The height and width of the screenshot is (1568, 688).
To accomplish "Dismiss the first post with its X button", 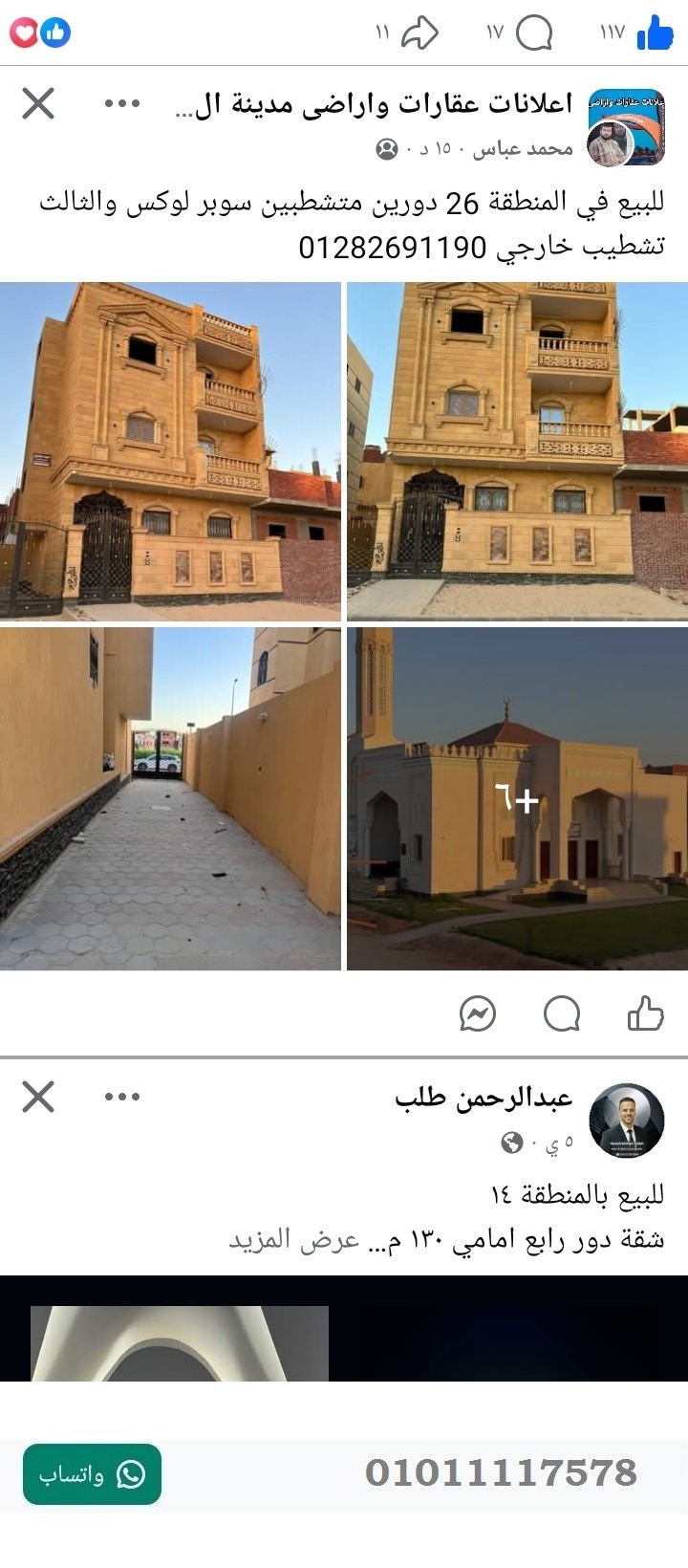I will pos(37,103).
